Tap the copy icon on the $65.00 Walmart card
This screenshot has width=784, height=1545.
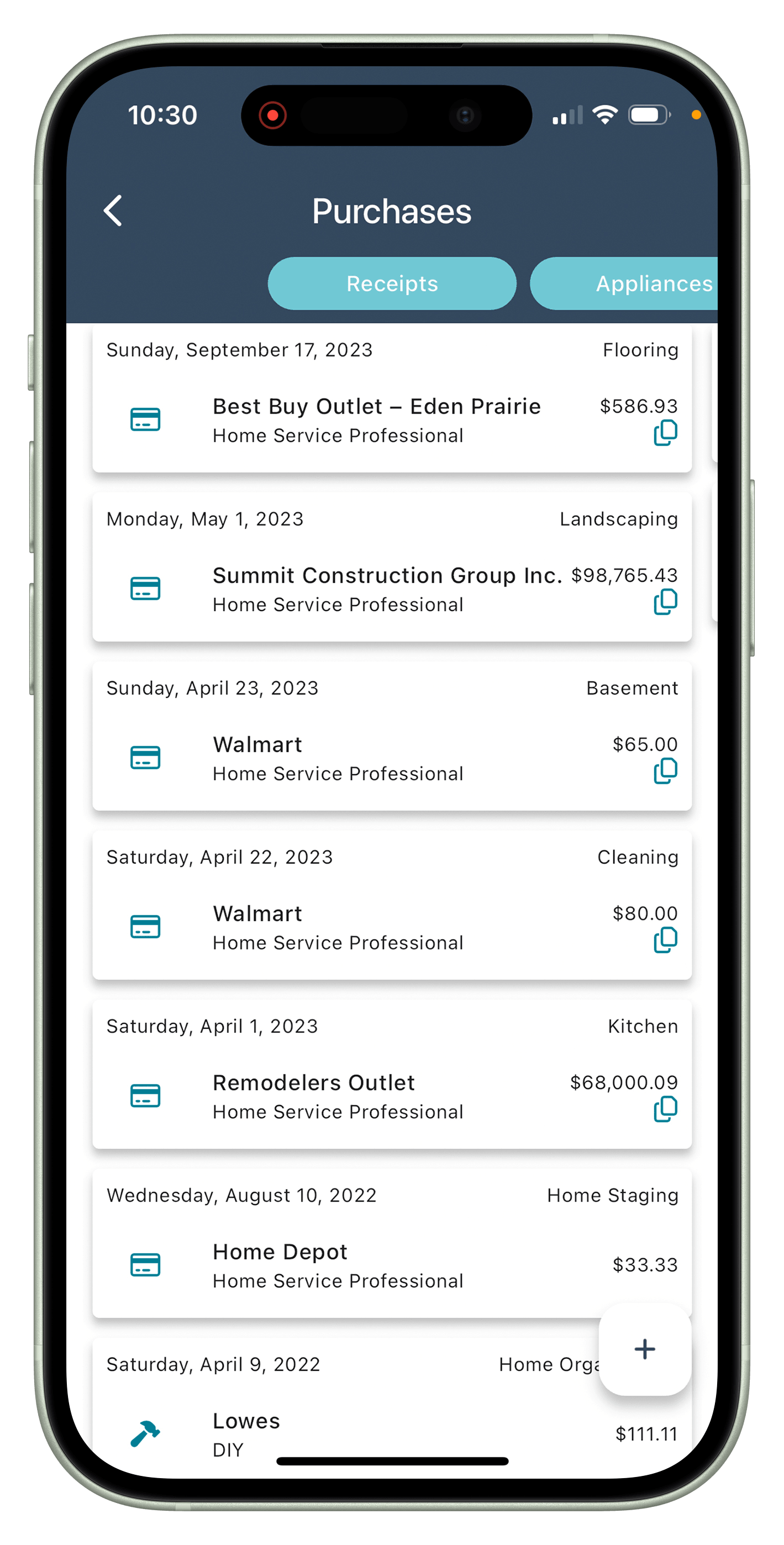click(x=665, y=771)
